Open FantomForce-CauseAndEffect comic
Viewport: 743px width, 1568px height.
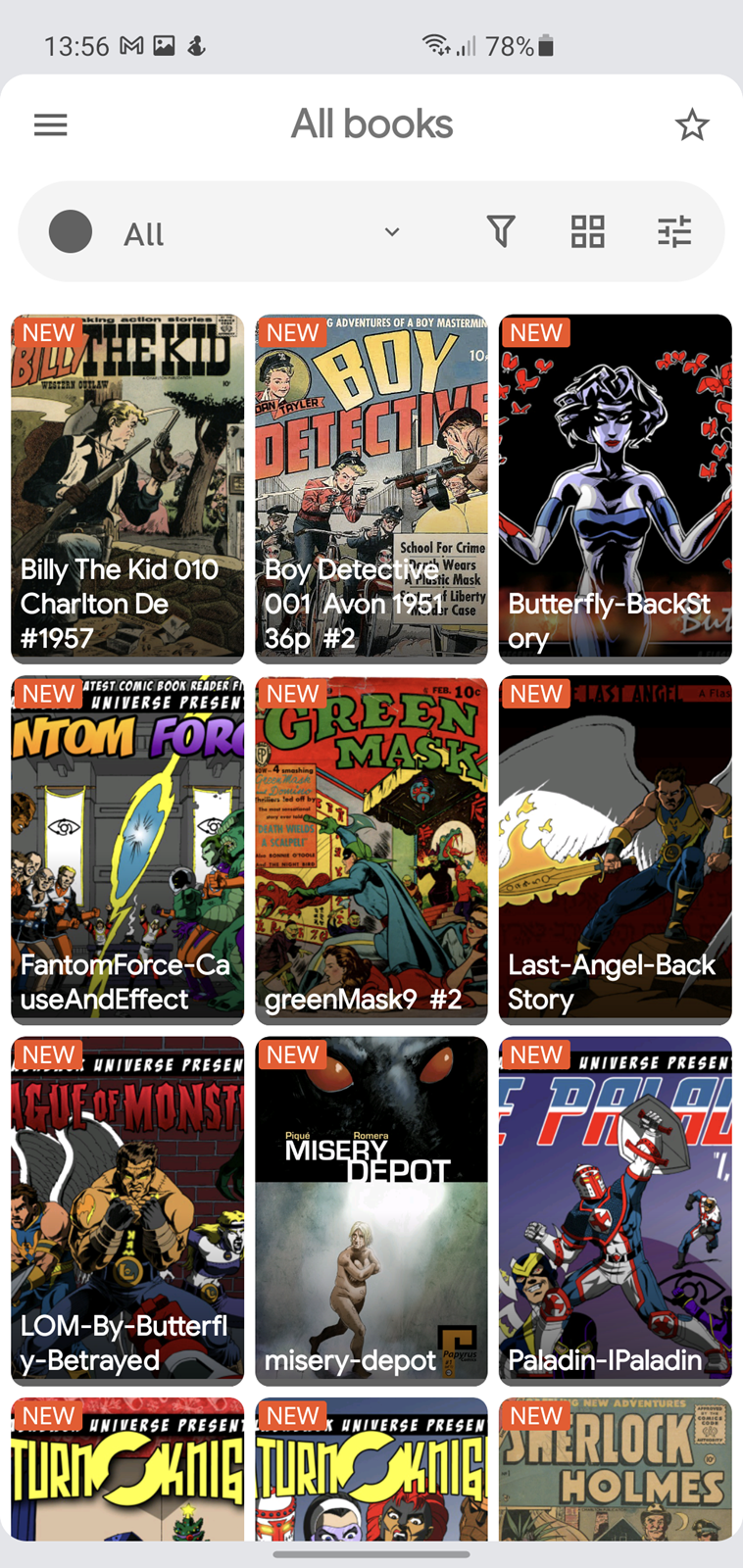(127, 850)
